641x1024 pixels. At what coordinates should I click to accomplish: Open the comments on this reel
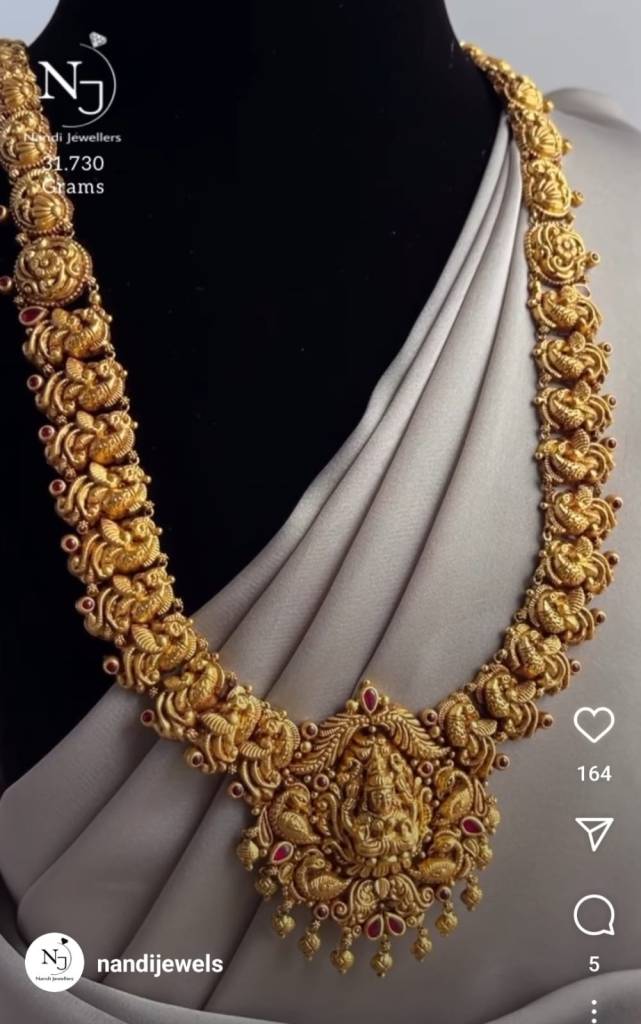[593, 915]
